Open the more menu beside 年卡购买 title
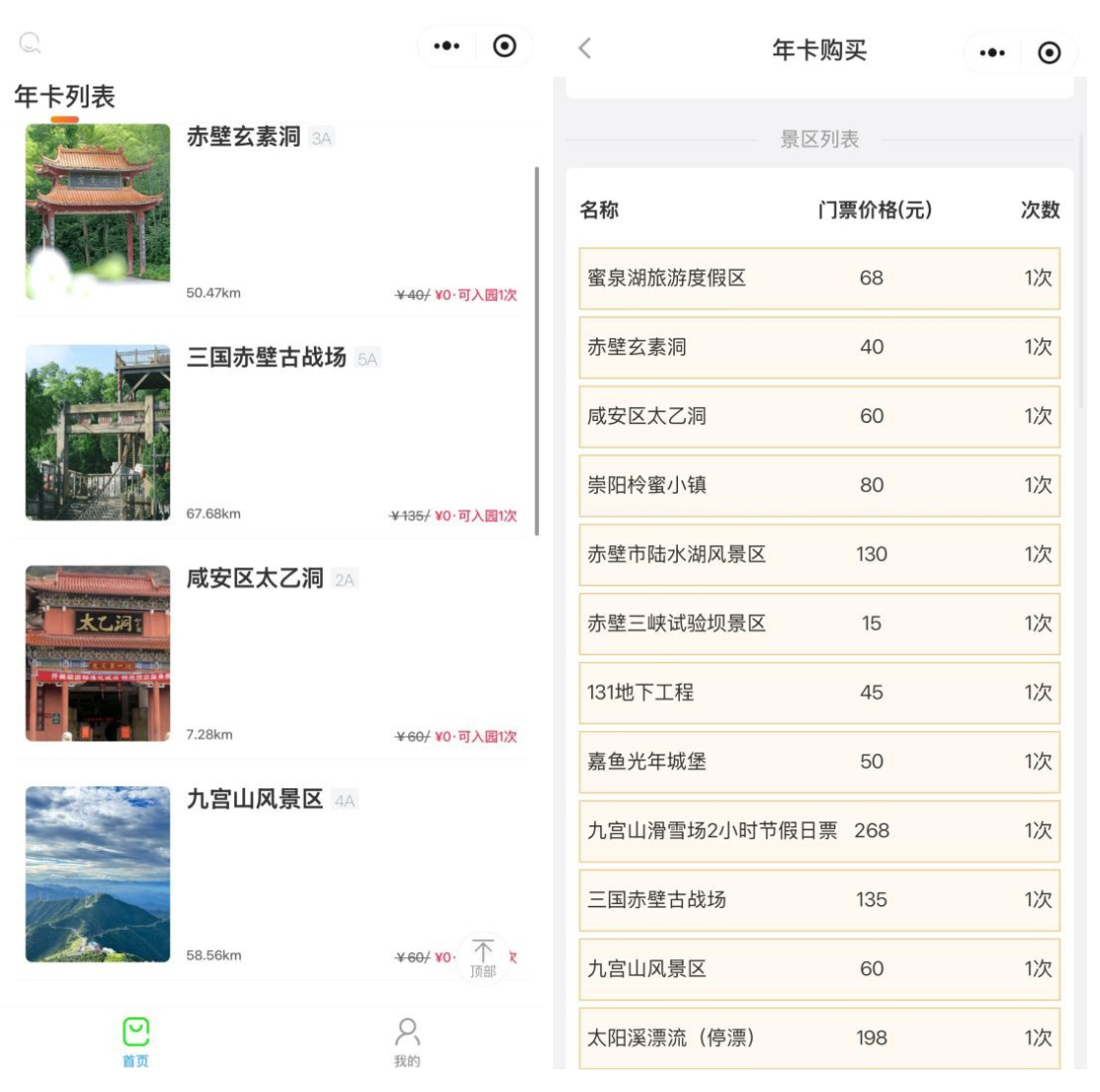Screen dimensions: 1100x1092 [992, 52]
